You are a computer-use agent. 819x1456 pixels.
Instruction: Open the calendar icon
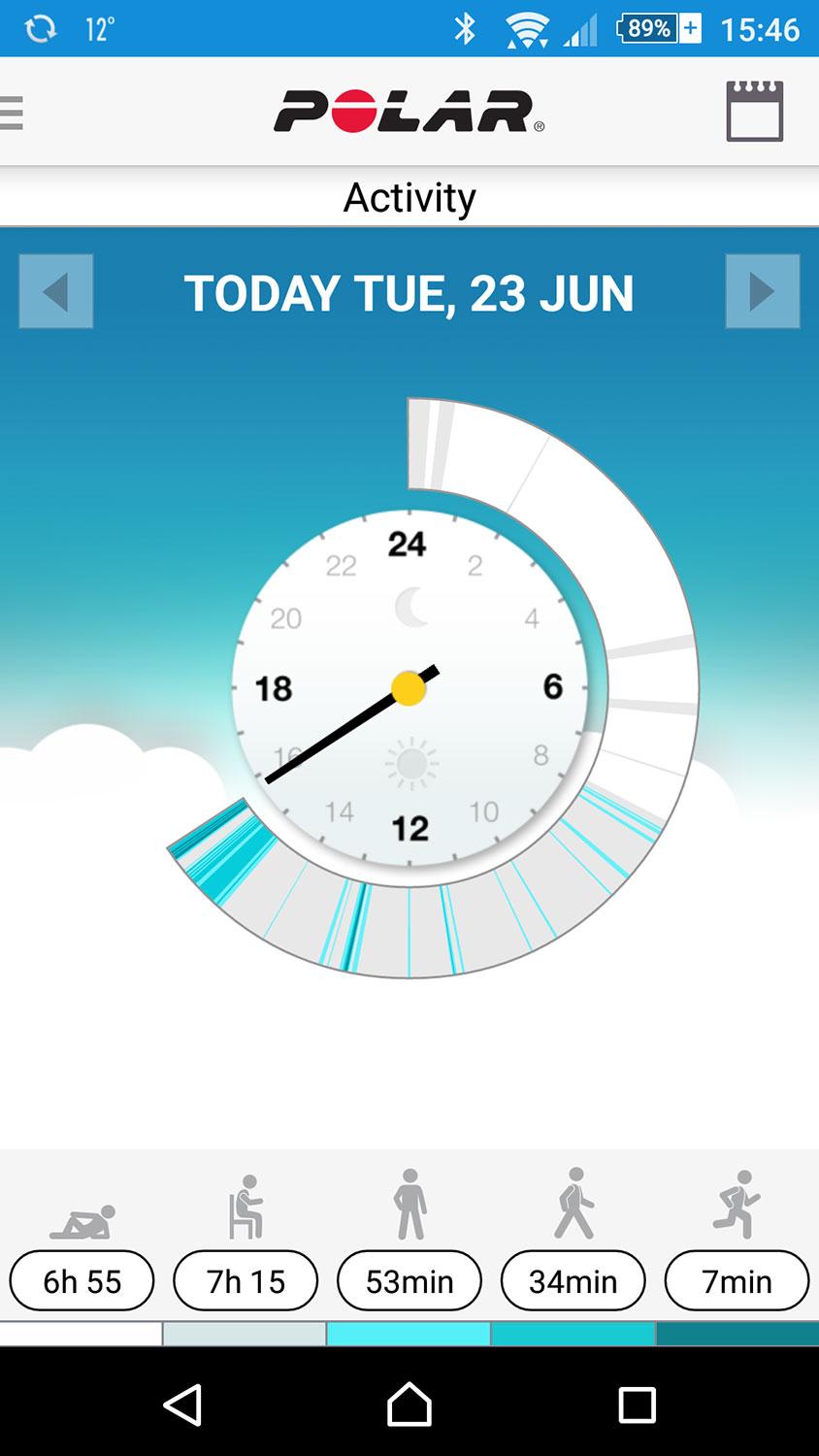click(755, 111)
